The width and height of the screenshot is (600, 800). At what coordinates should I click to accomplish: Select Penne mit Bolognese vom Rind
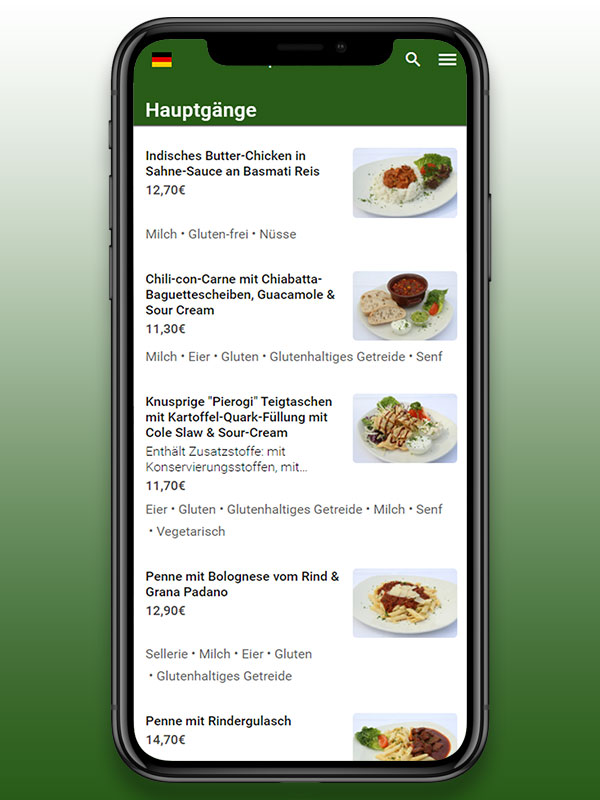click(x=242, y=584)
